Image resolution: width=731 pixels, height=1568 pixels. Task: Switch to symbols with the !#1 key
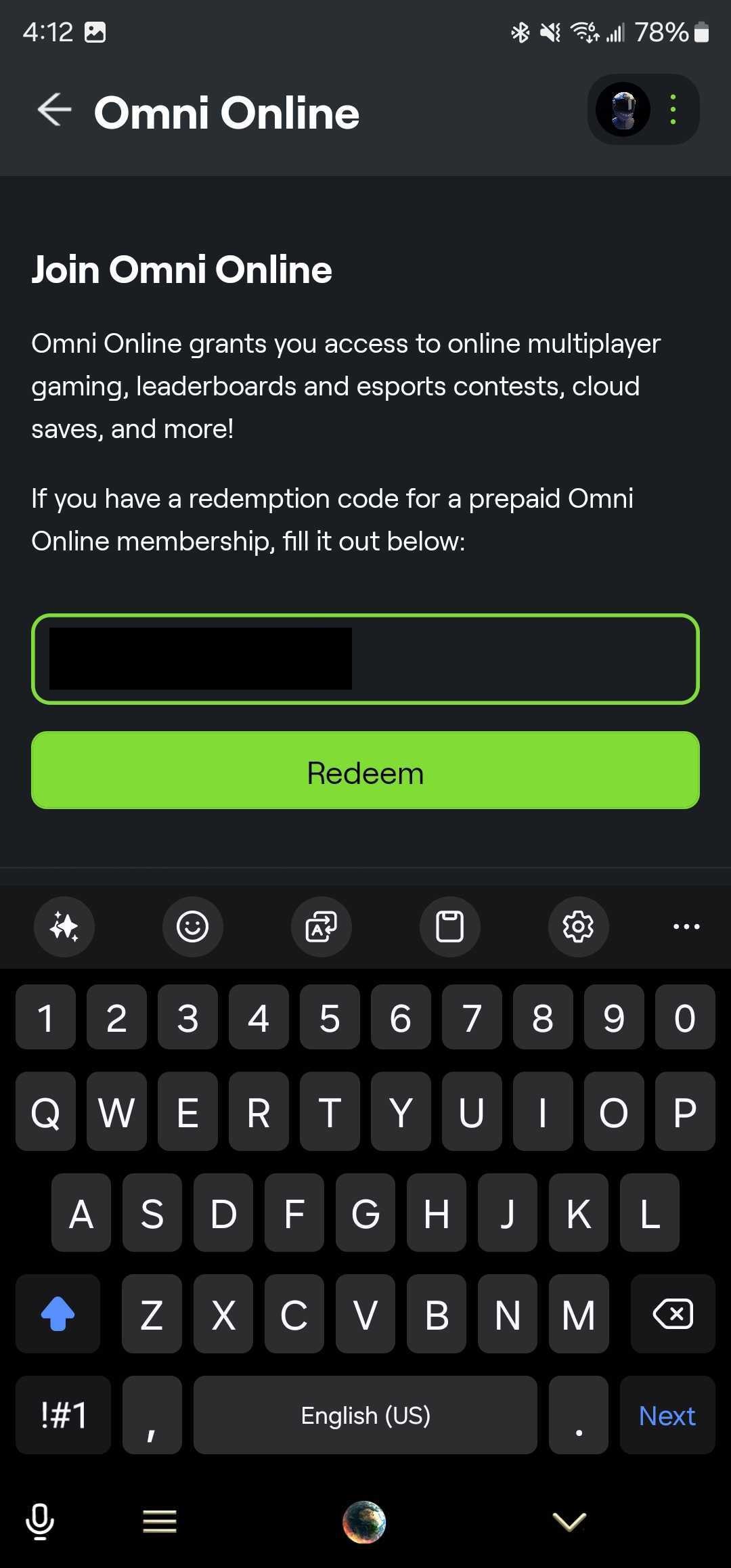pyautogui.click(x=62, y=1415)
